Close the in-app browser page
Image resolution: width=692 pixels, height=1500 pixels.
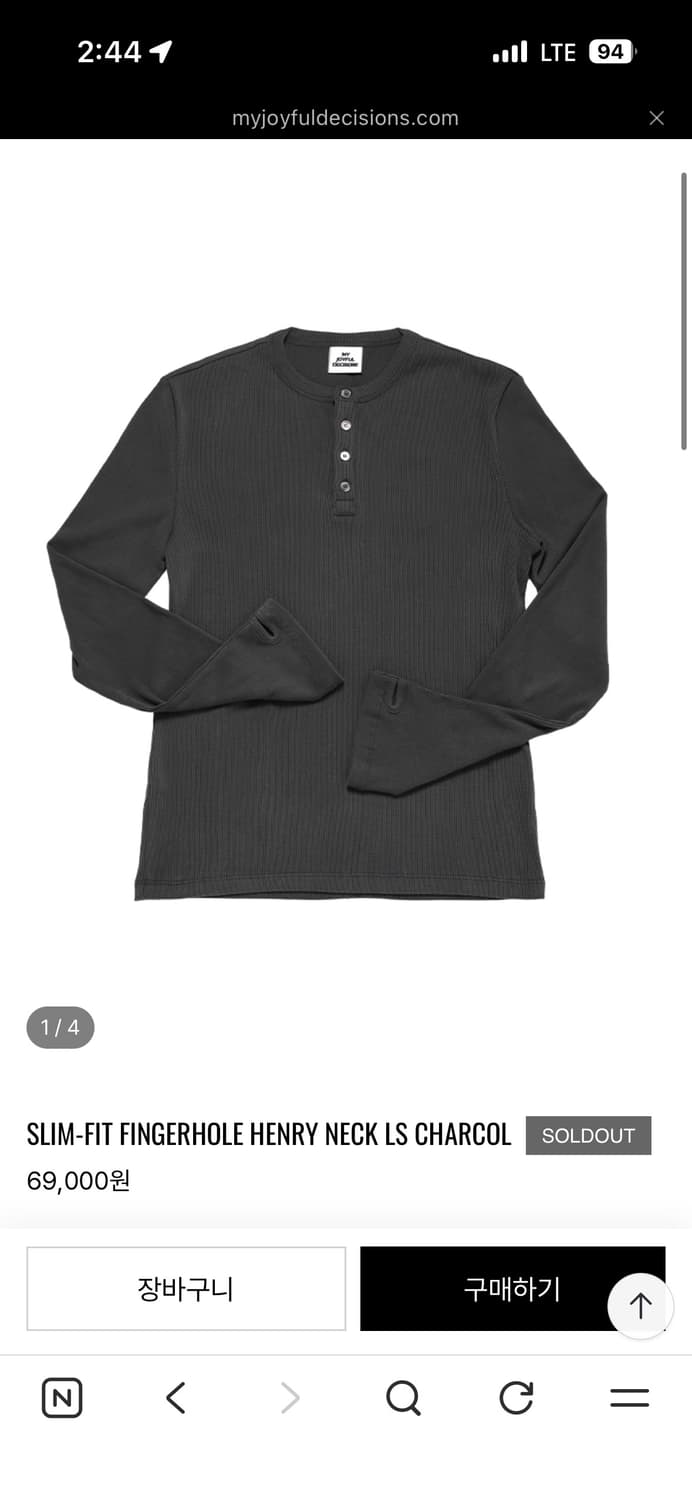[x=656, y=118]
